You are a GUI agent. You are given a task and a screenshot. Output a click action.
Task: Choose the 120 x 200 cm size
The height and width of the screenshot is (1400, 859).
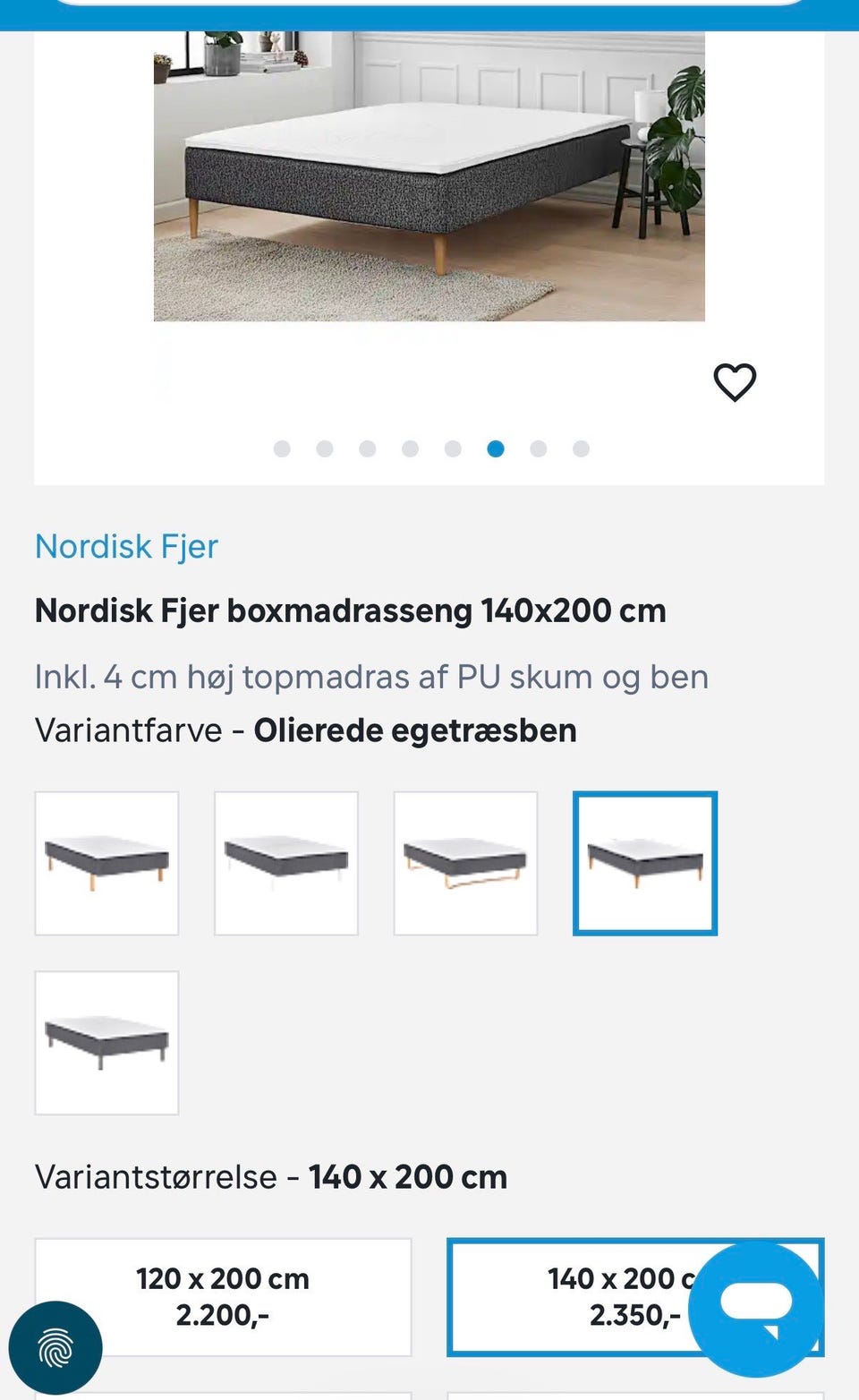click(x=221, y=1297)
